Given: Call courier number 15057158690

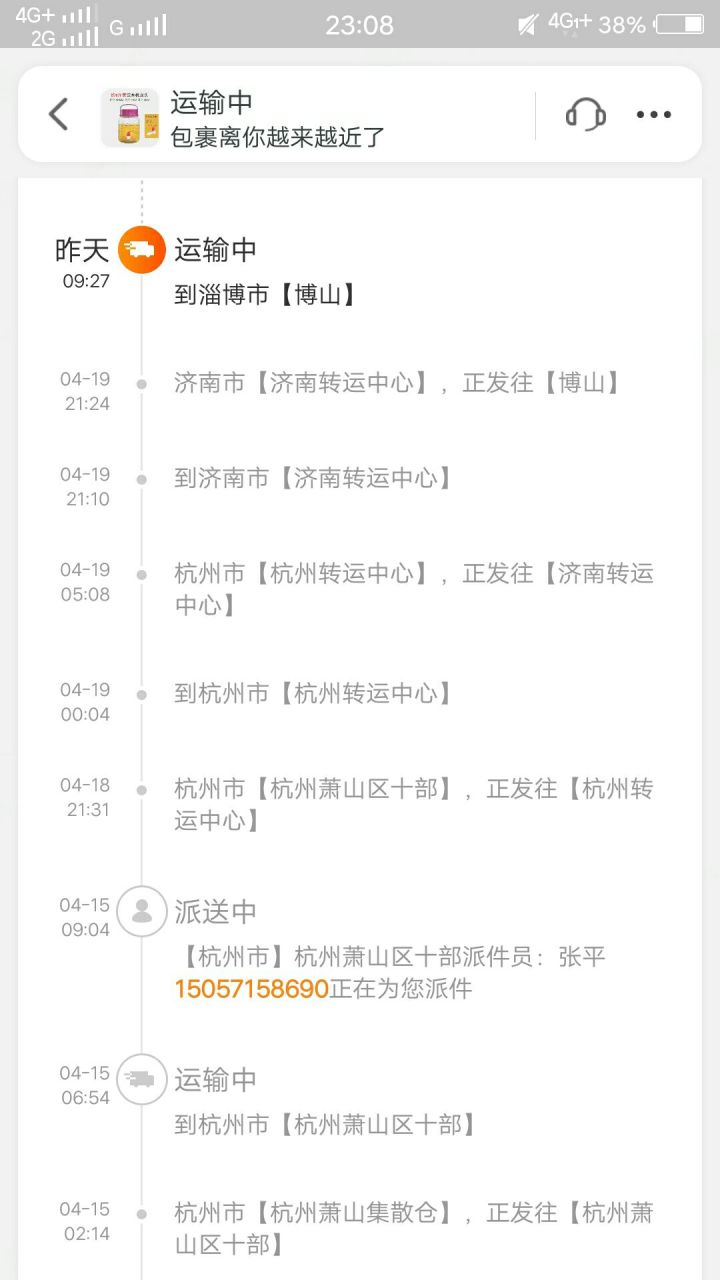Looking at the screenshot, I should [x=251, y=989].
